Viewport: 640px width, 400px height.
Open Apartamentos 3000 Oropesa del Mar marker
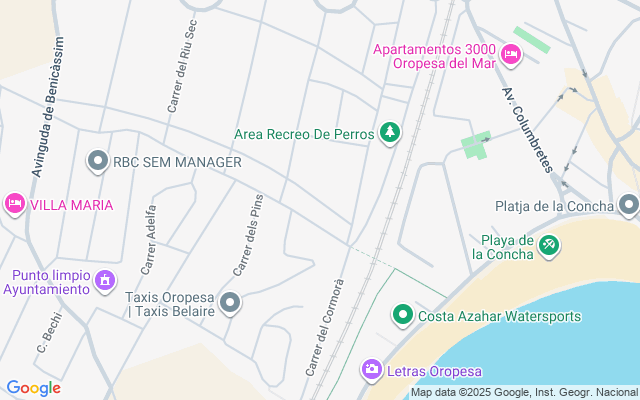coord(510,54)
